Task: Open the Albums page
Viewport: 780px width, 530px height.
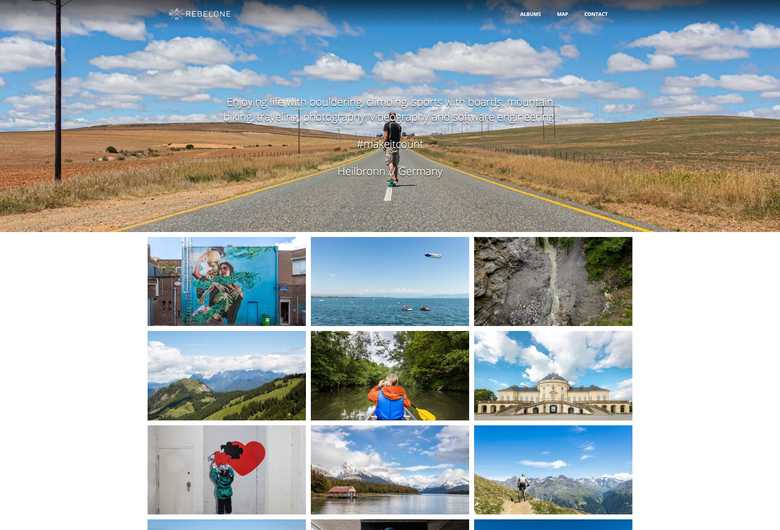Action: (530, 14)
